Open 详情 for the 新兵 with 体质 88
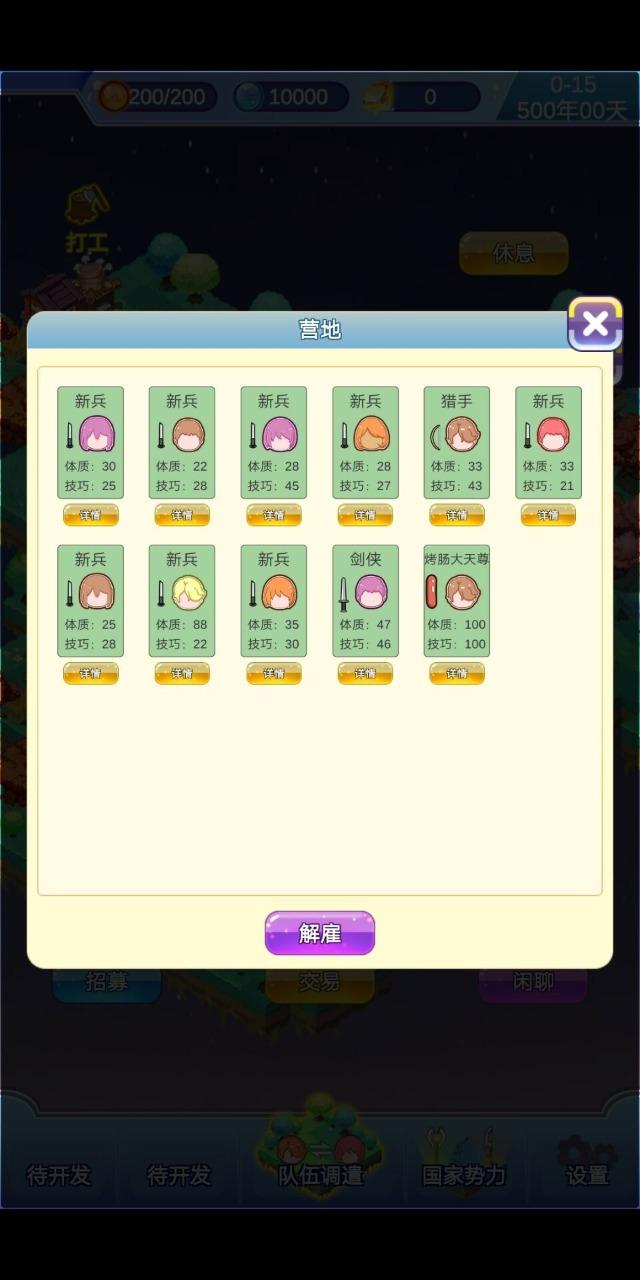 (182, 673)
